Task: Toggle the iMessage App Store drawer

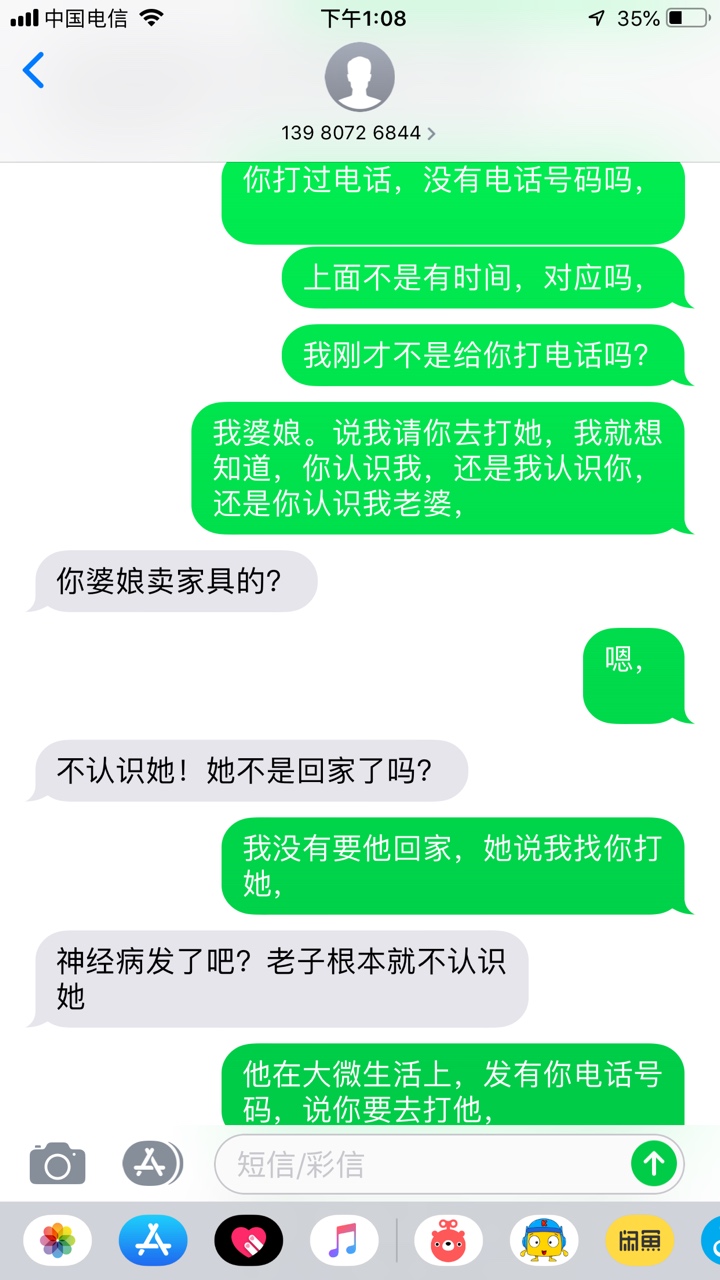Action: [152, 1163]
